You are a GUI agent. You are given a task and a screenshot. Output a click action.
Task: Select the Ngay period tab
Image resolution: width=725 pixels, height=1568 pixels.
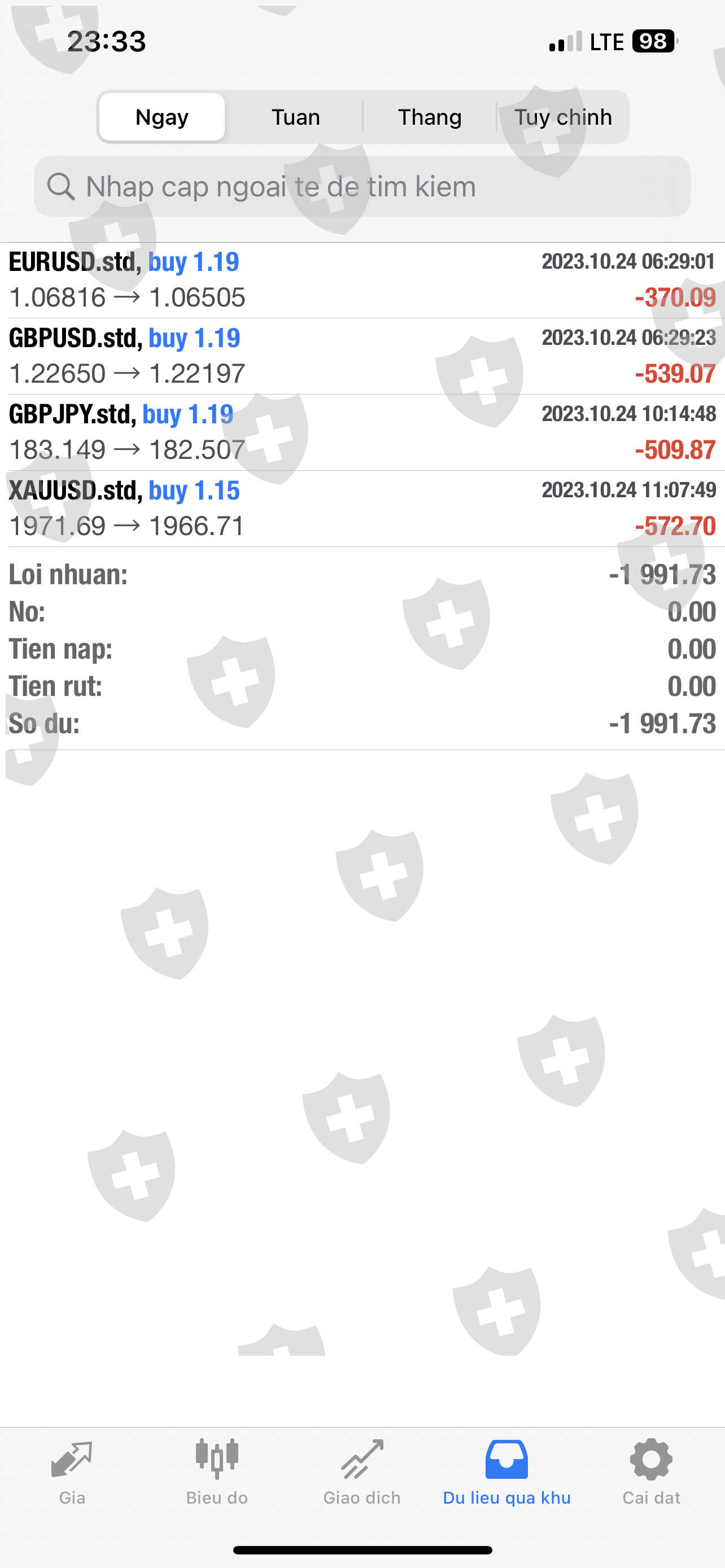[162, 117]
